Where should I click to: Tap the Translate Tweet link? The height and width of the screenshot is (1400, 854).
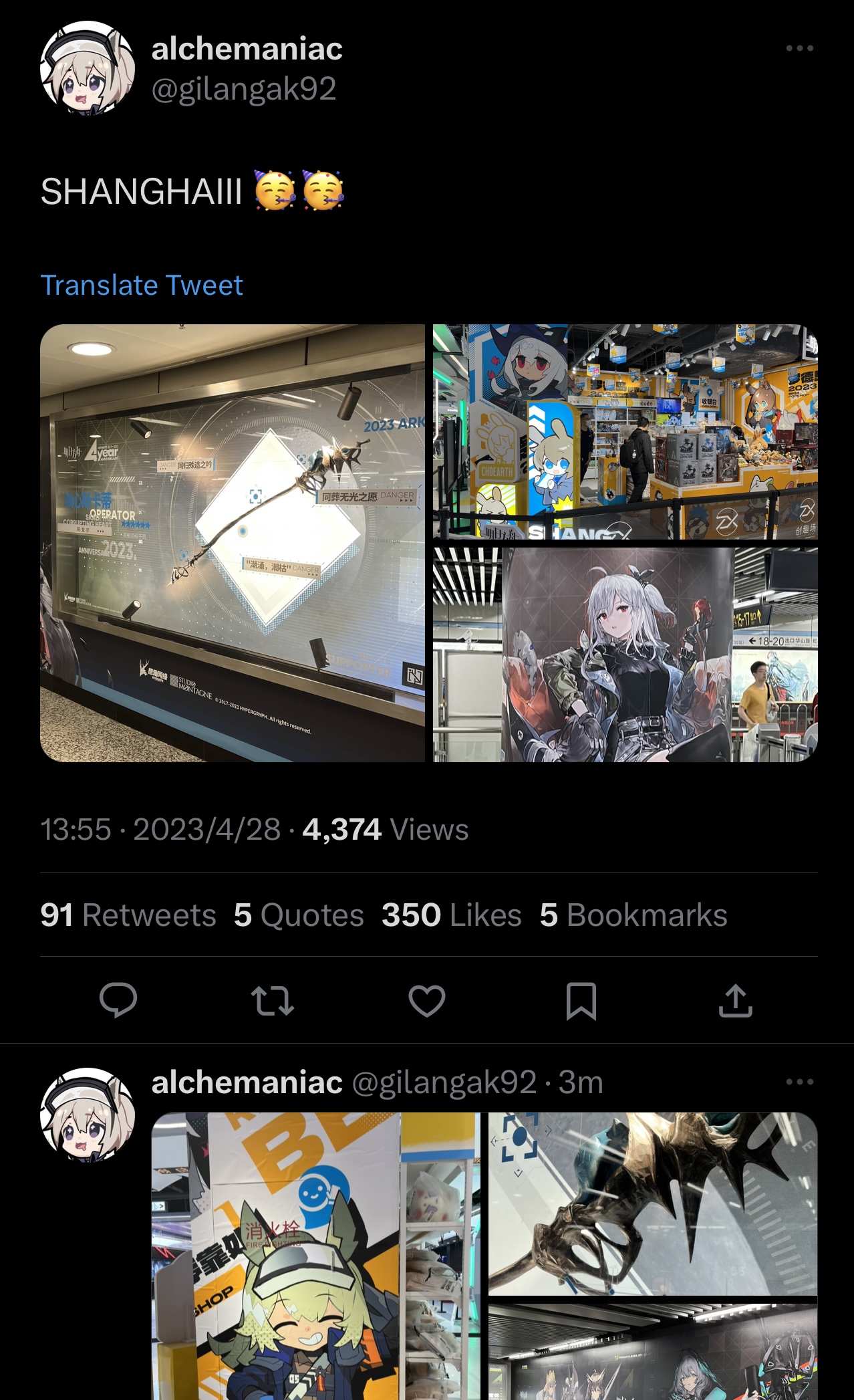[142, 285]
